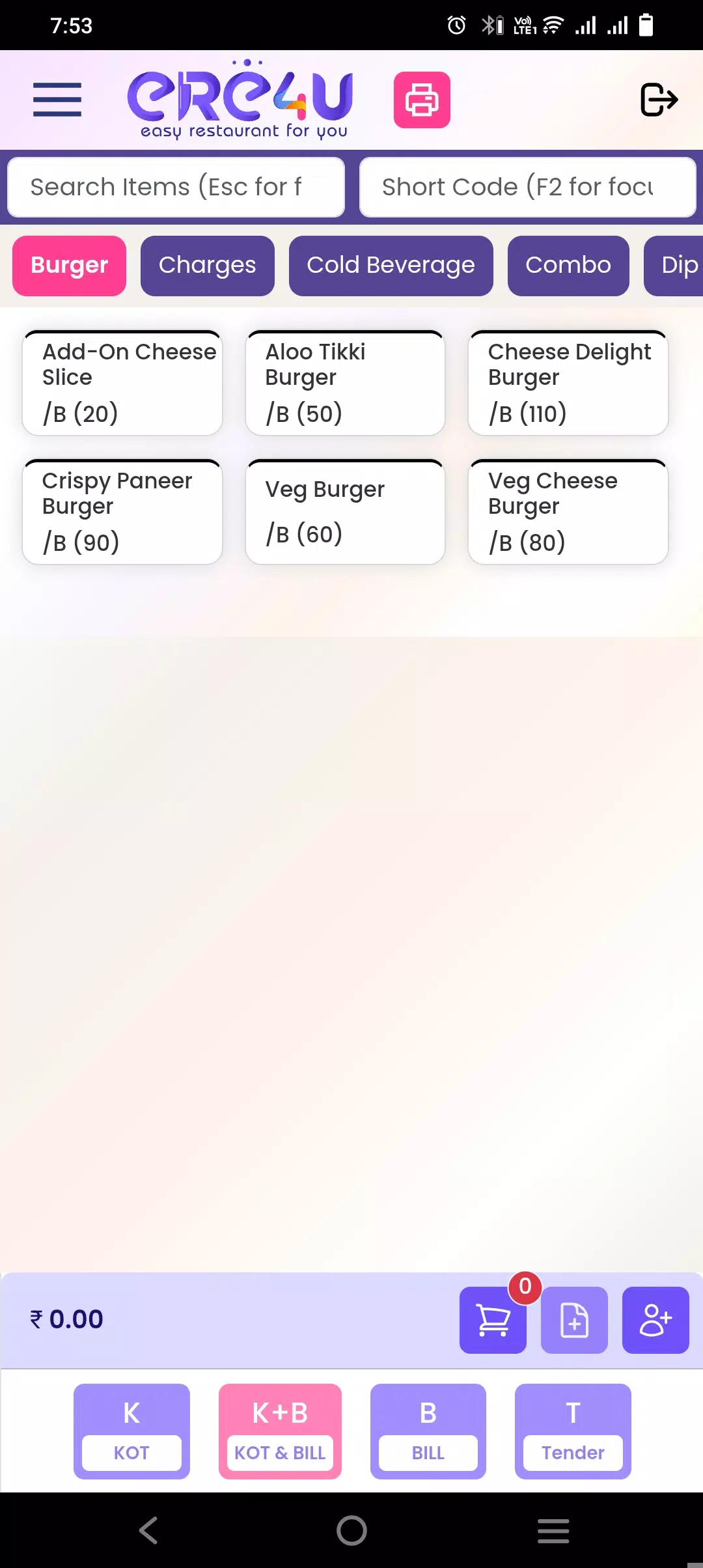The image size is (703, 1568).
Task: Focus the Short Code field
Action: (528, 187)
